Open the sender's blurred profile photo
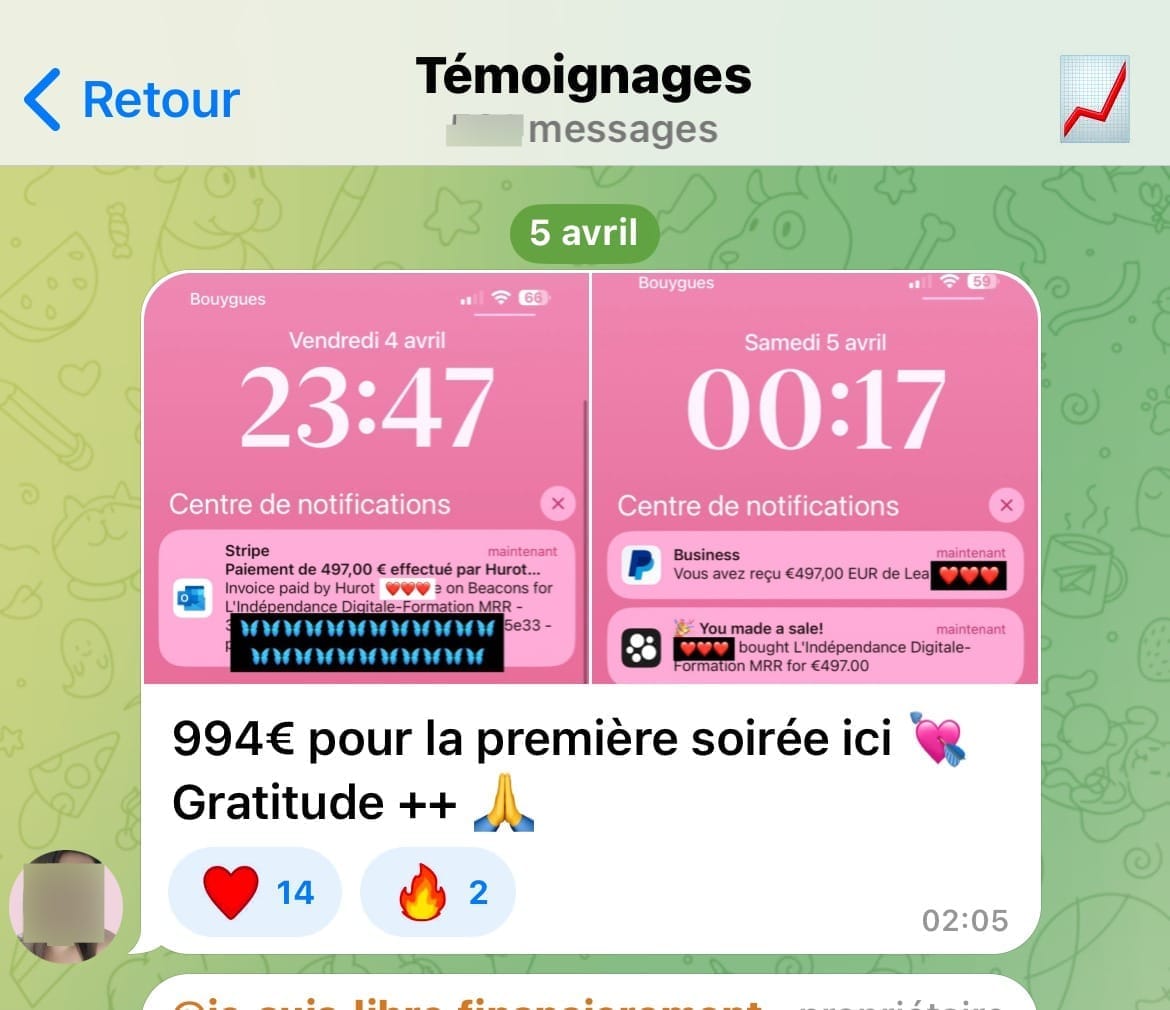1170x1010 pixels. 66,906
